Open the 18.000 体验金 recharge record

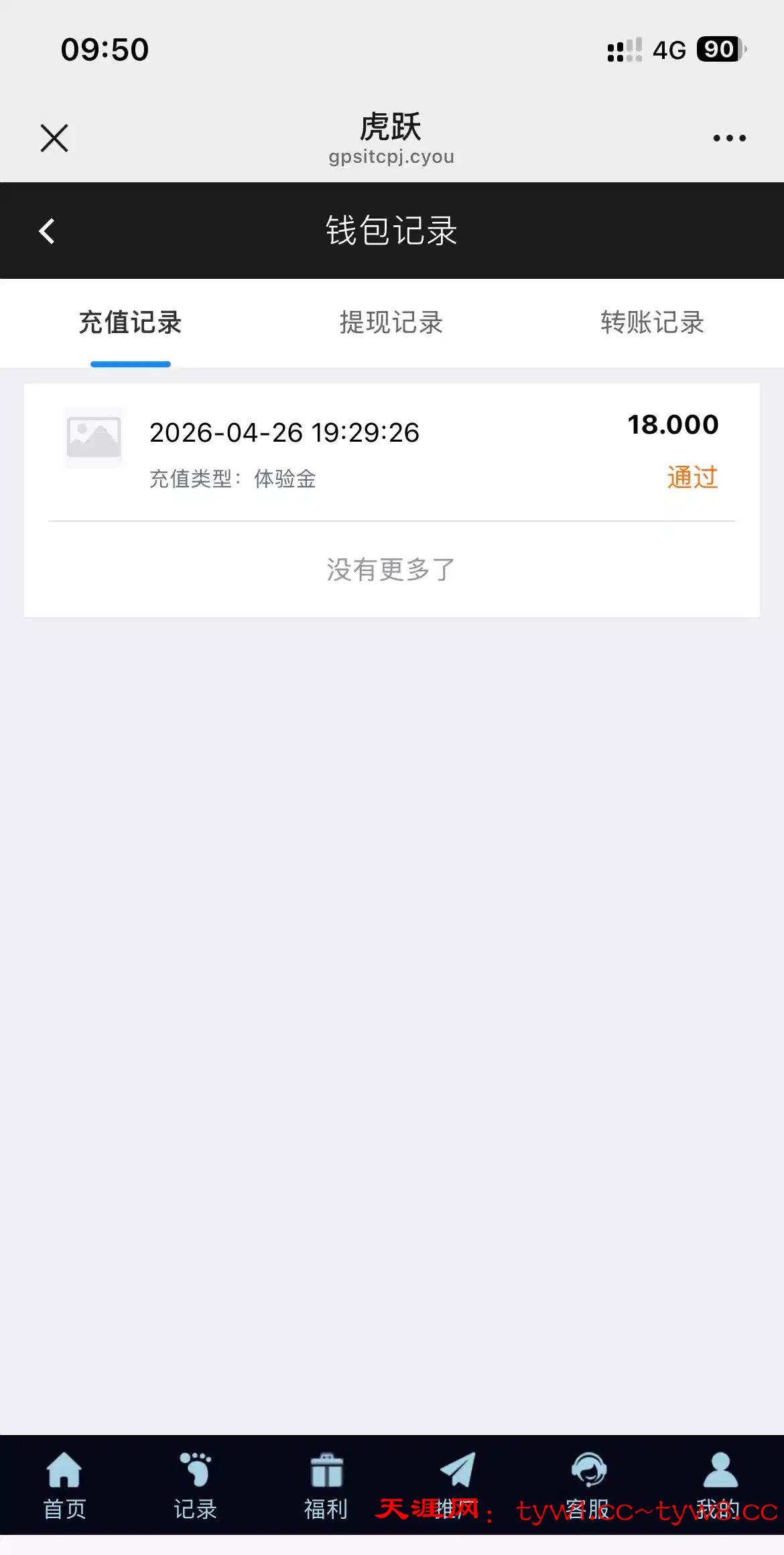391,452
